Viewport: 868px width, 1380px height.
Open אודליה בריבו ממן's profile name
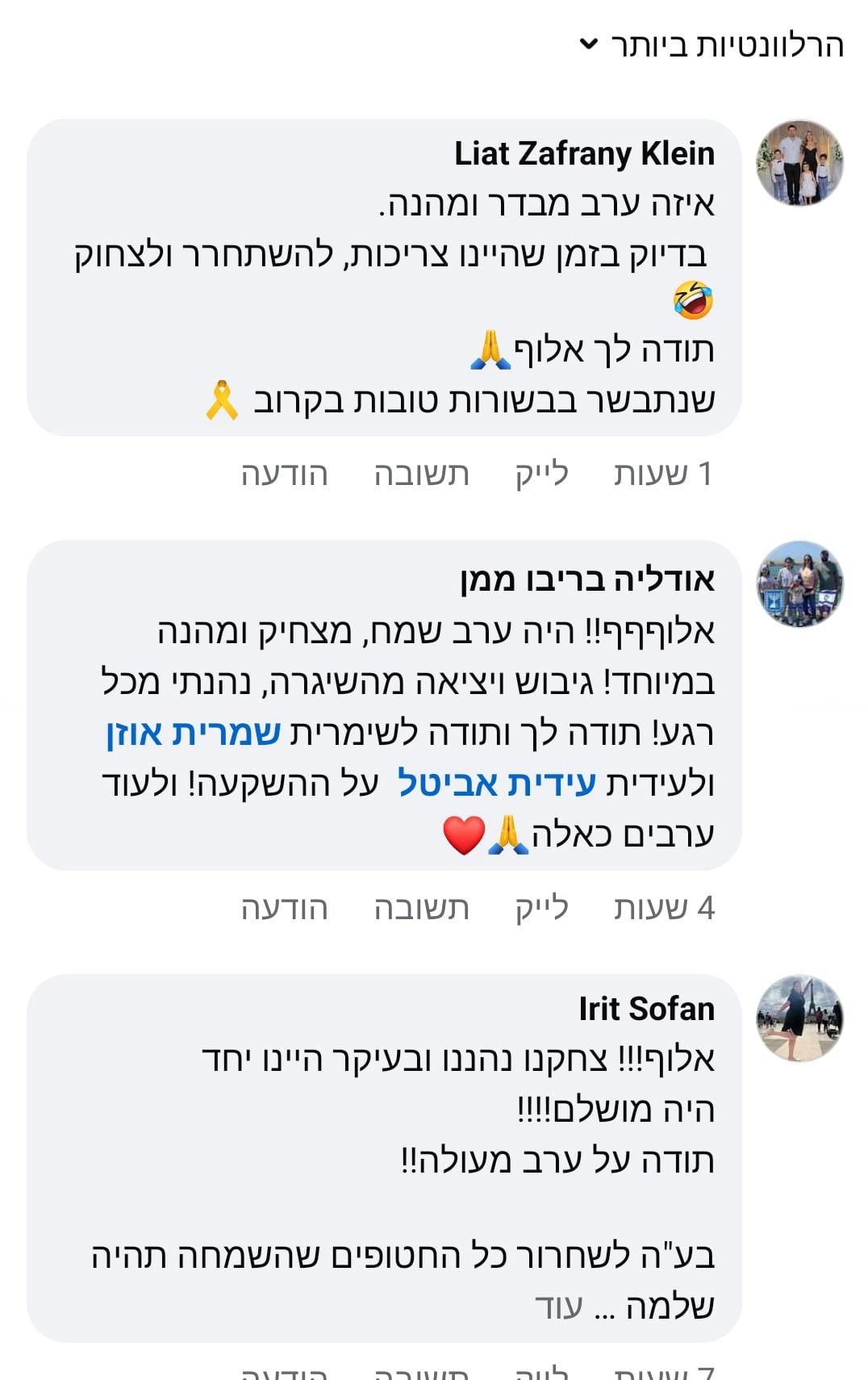coord(587,579)
